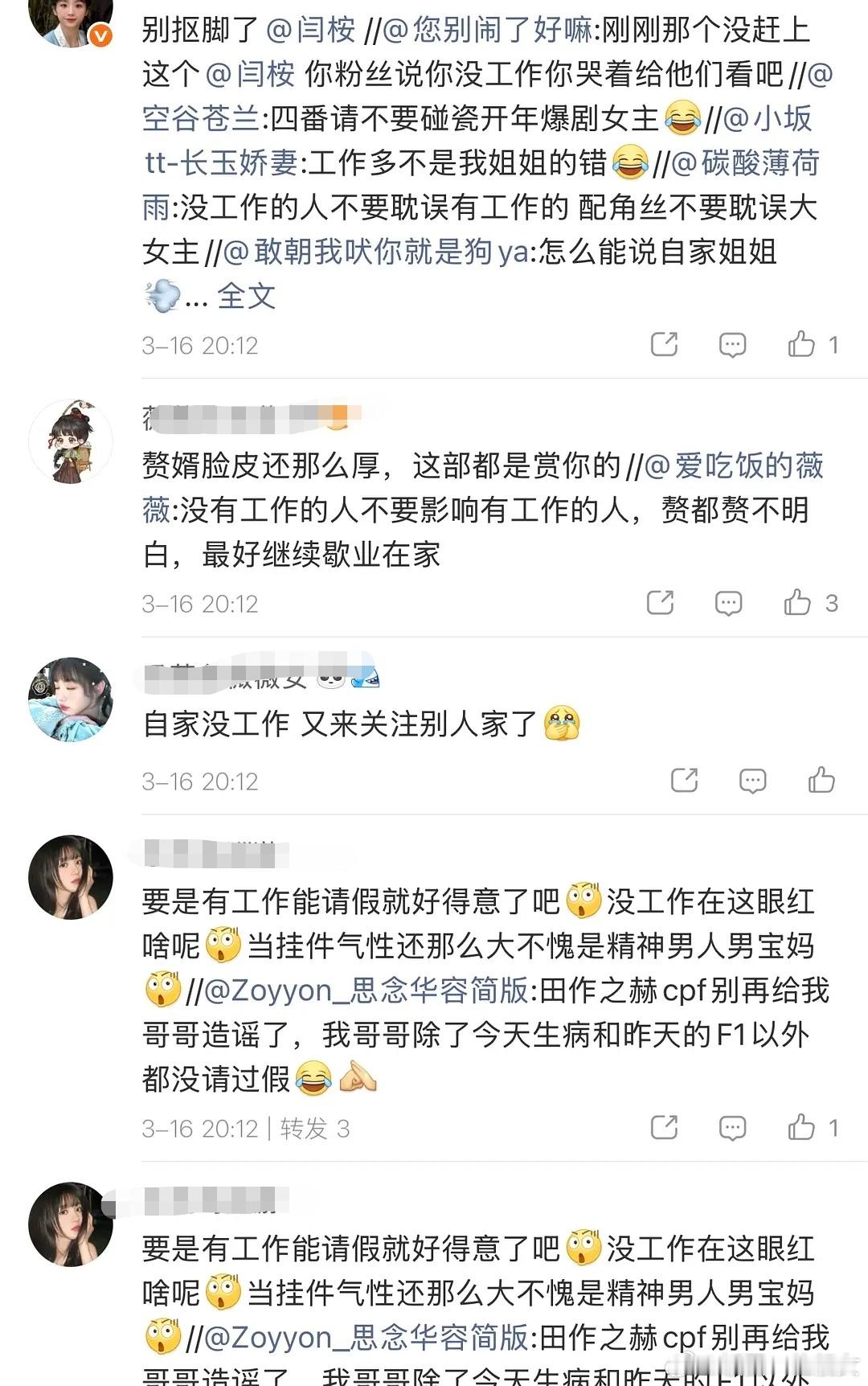
Task: Click the avatar of the third commenter
Action: (70, 699)
